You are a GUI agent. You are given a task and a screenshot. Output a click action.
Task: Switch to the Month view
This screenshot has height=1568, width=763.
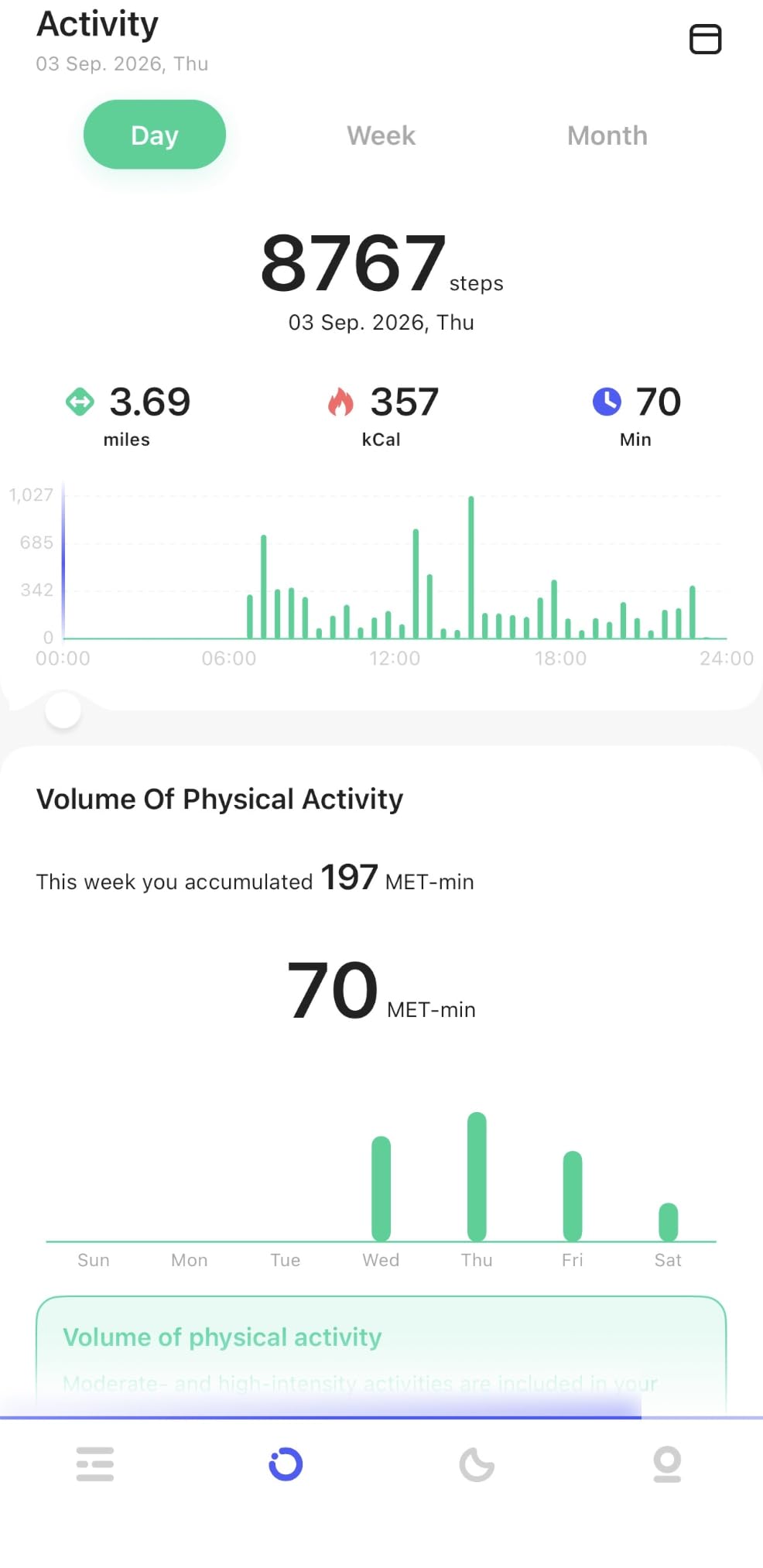(607, 135)
